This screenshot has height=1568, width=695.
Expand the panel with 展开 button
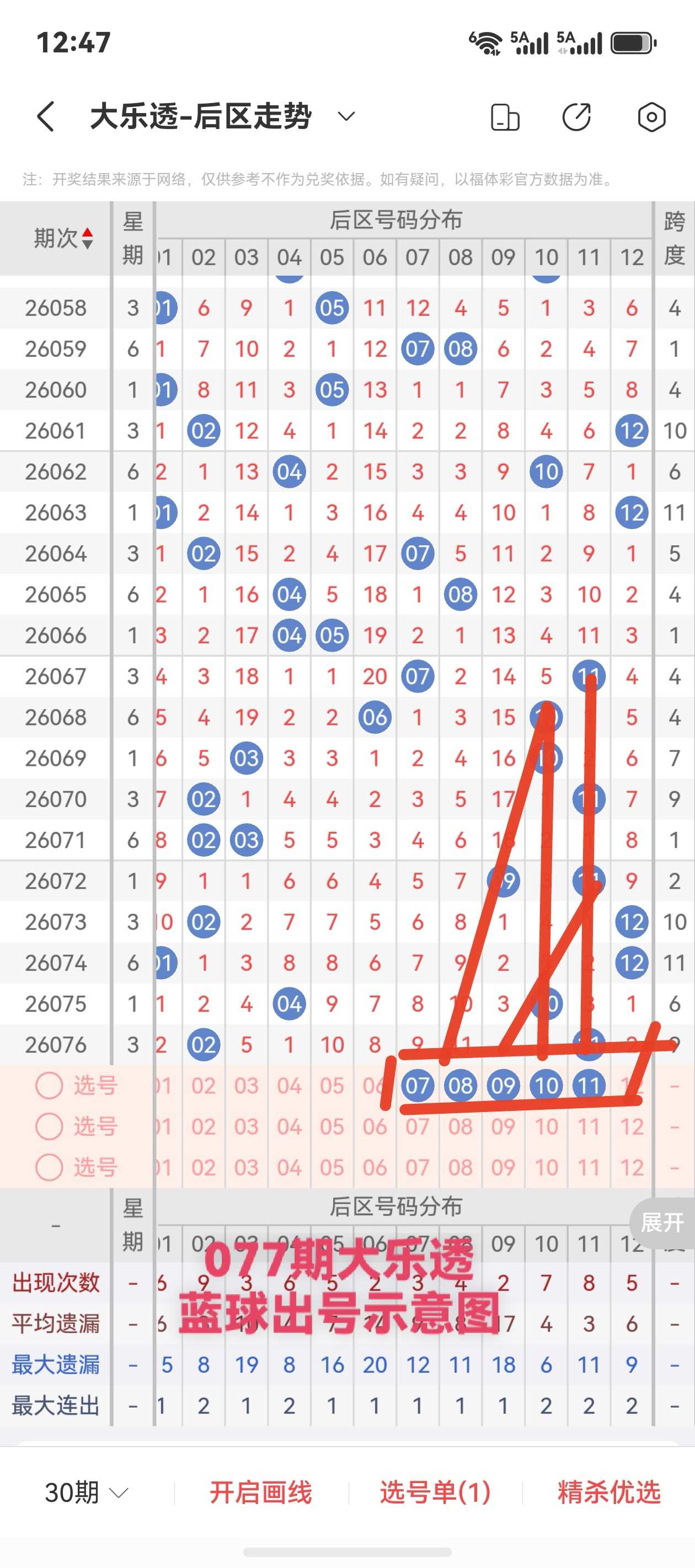tap(662, 1222)
